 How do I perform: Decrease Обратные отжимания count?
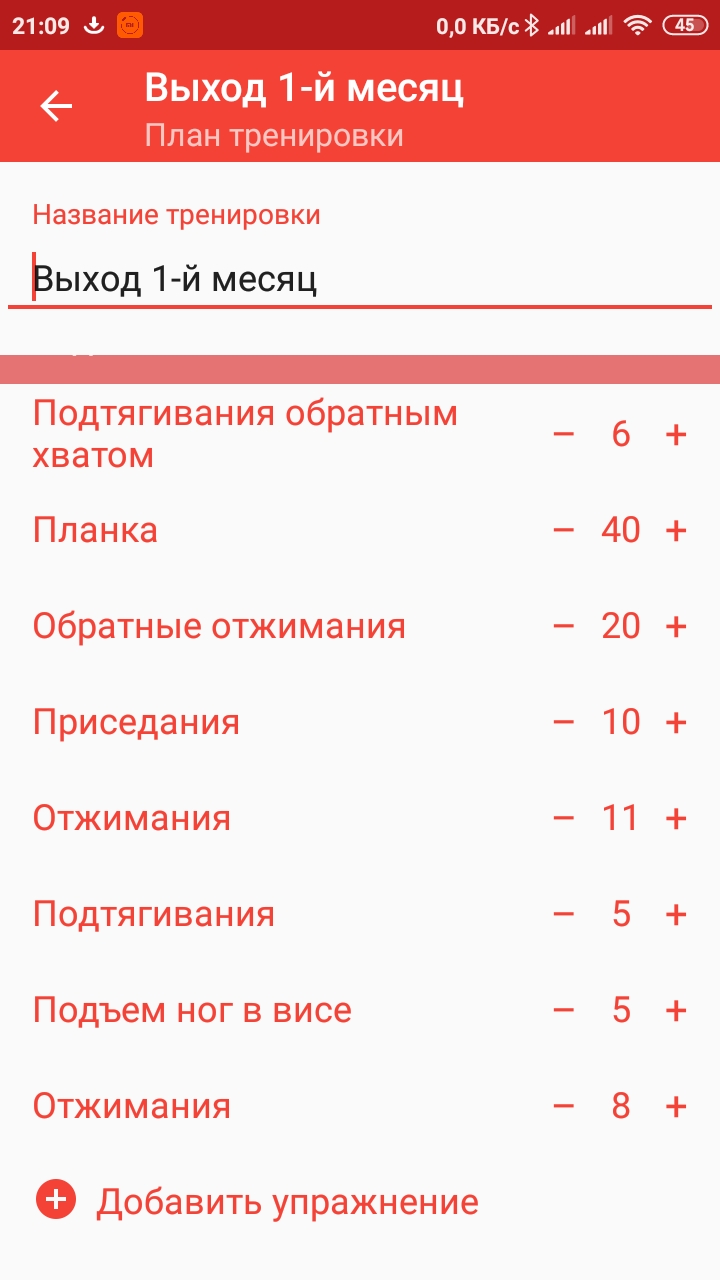pyautogui.click(x=564, y=626)
